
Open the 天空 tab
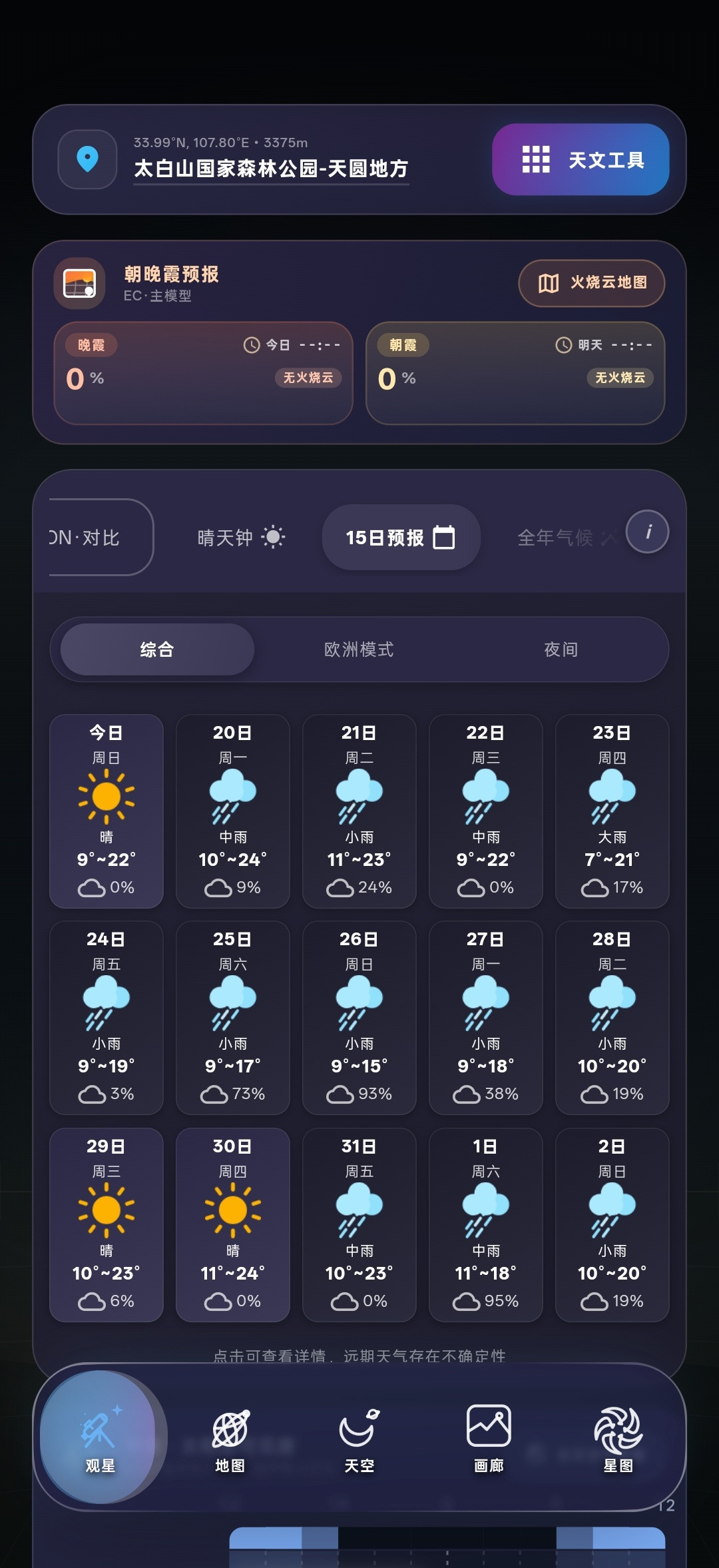(x=359, y=1439)
